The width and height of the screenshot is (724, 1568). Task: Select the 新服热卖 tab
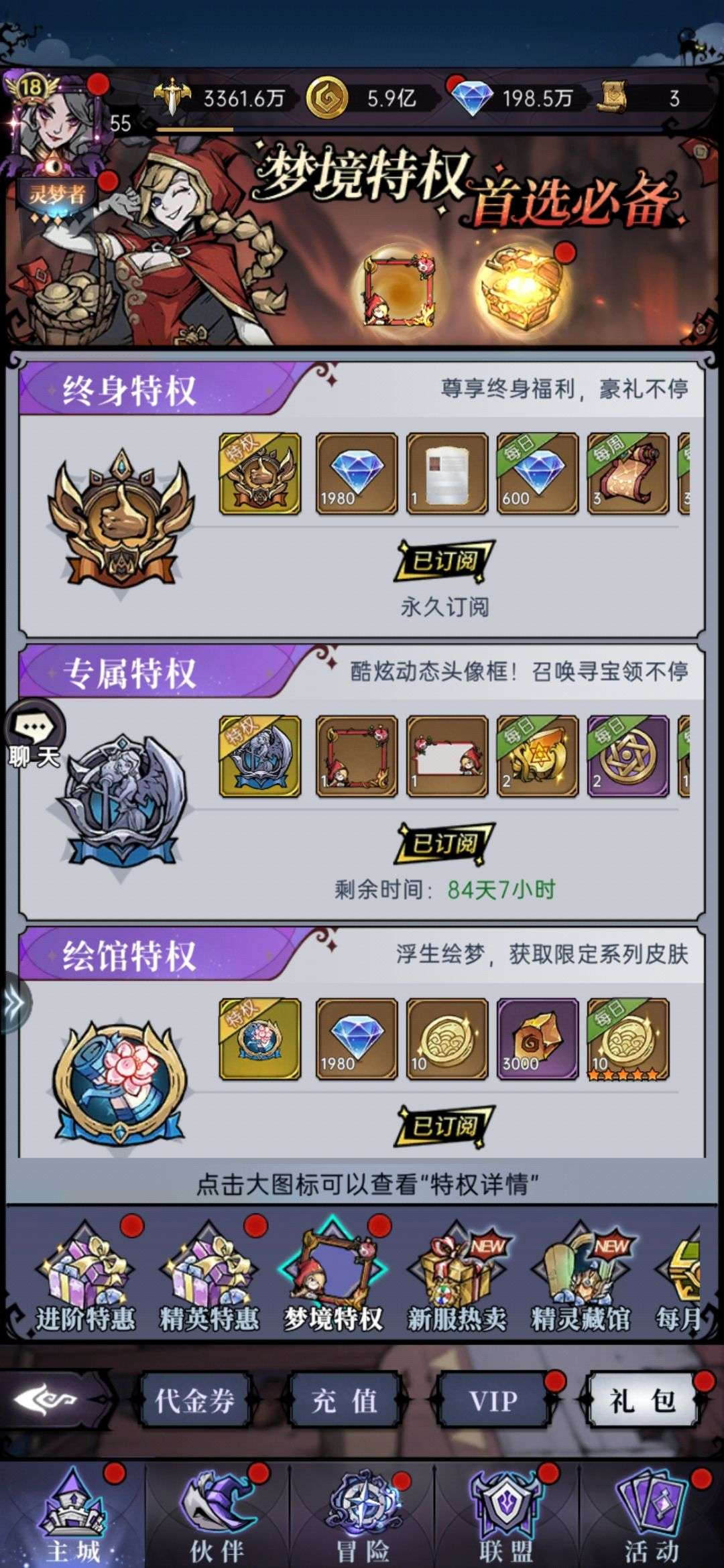(457, 1277)
